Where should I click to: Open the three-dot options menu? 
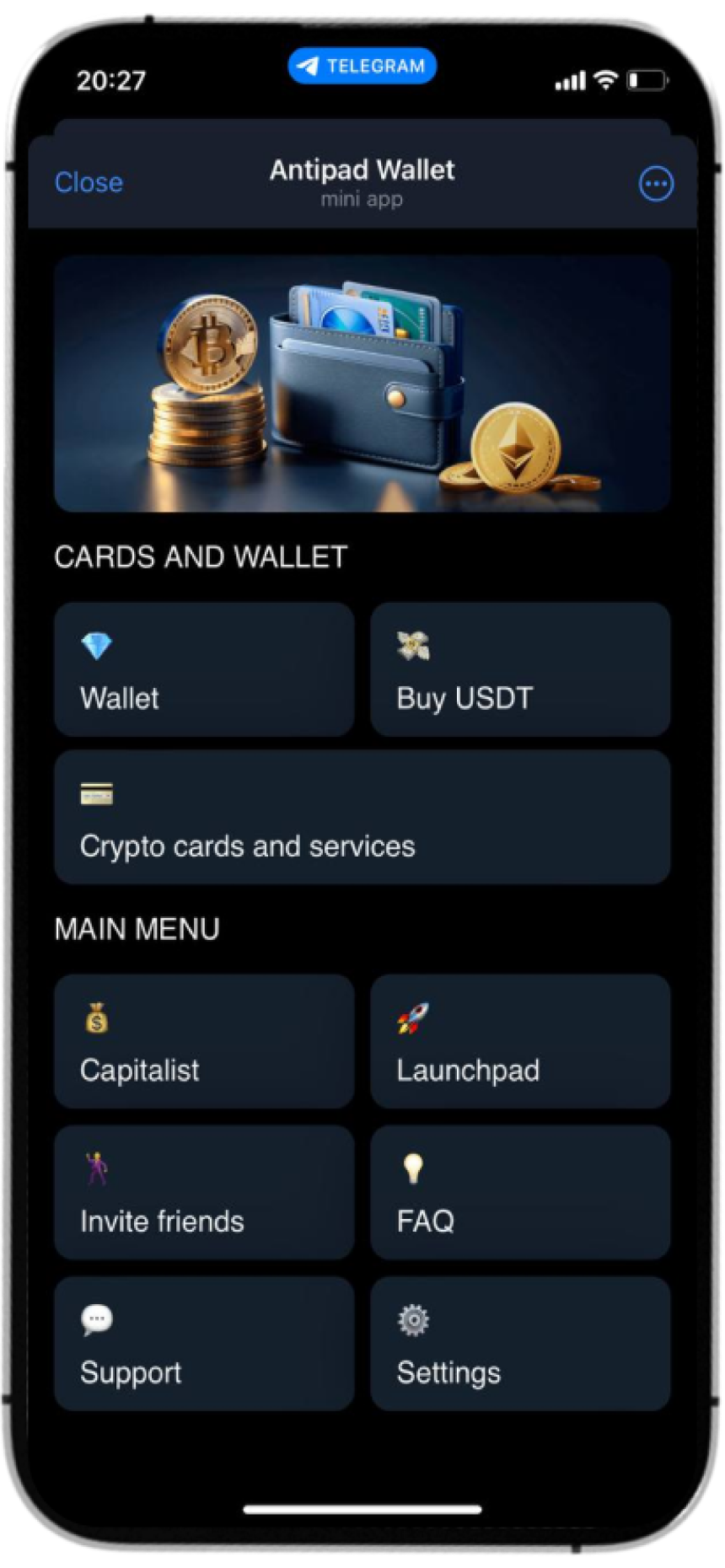(656, 183)
